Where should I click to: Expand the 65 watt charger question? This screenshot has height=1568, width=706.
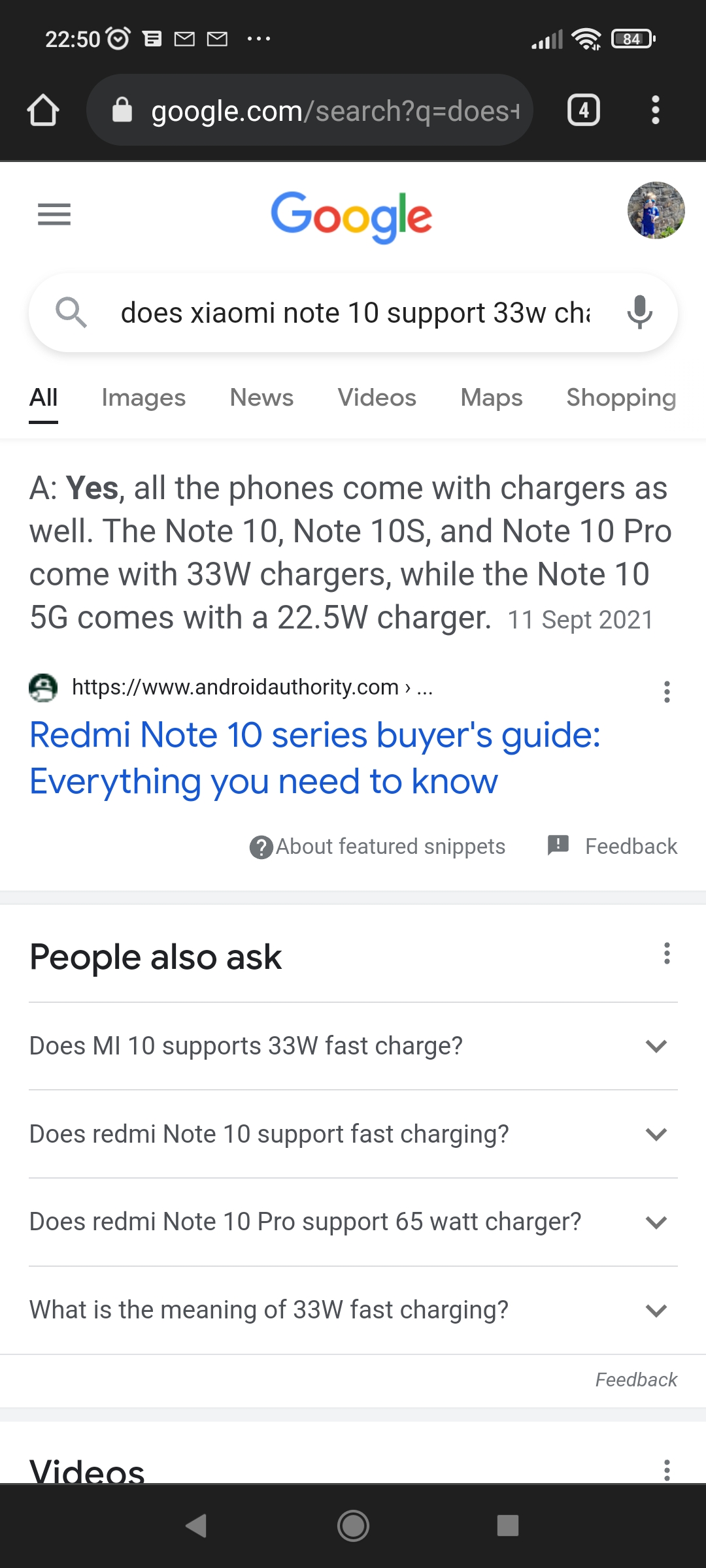coord(353,1222)
